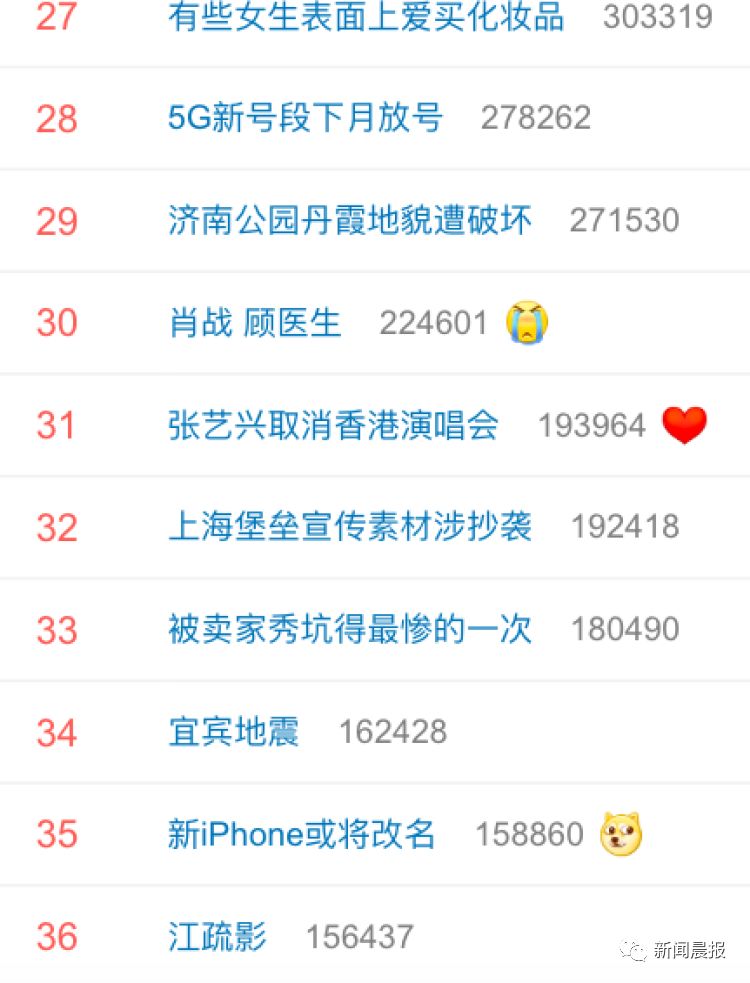This screenshot has width=750, height=983.
Task: Open the 宜宾地震 trending topic
Action: [233, 732]
